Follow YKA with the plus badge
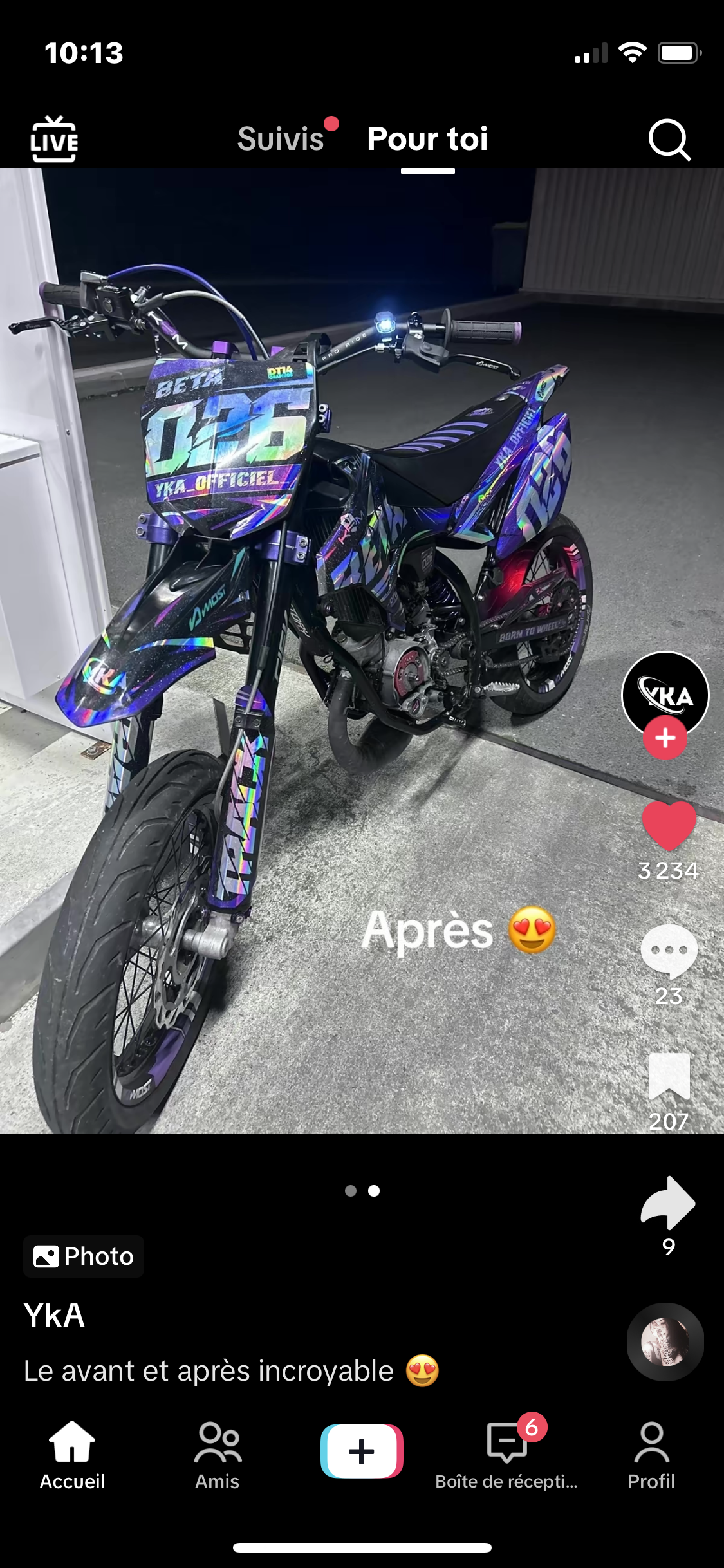Viewport: 724px width, 1568px height. [x=665, y=738]
